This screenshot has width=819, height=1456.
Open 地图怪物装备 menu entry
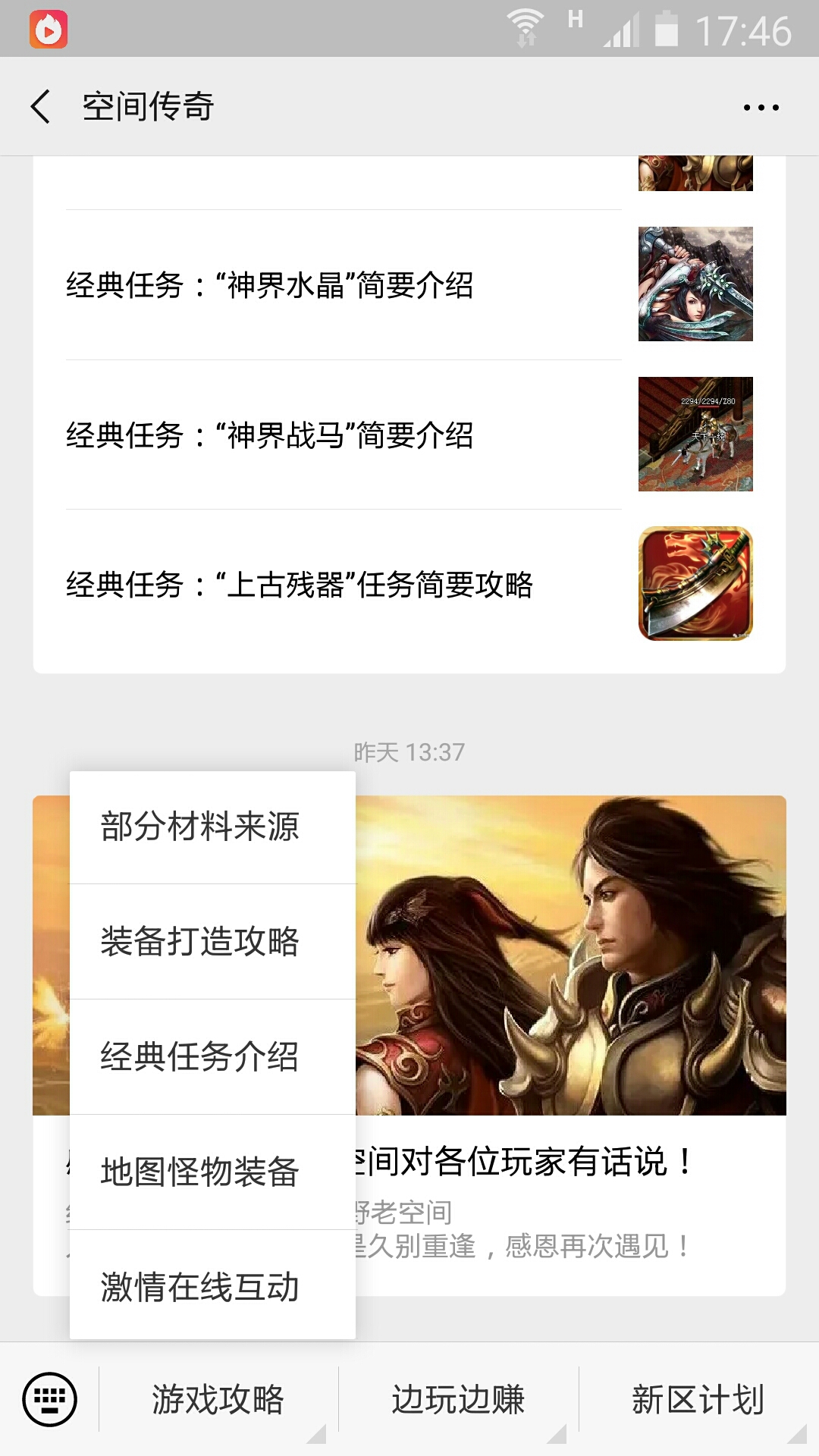tap(200, 1172)
